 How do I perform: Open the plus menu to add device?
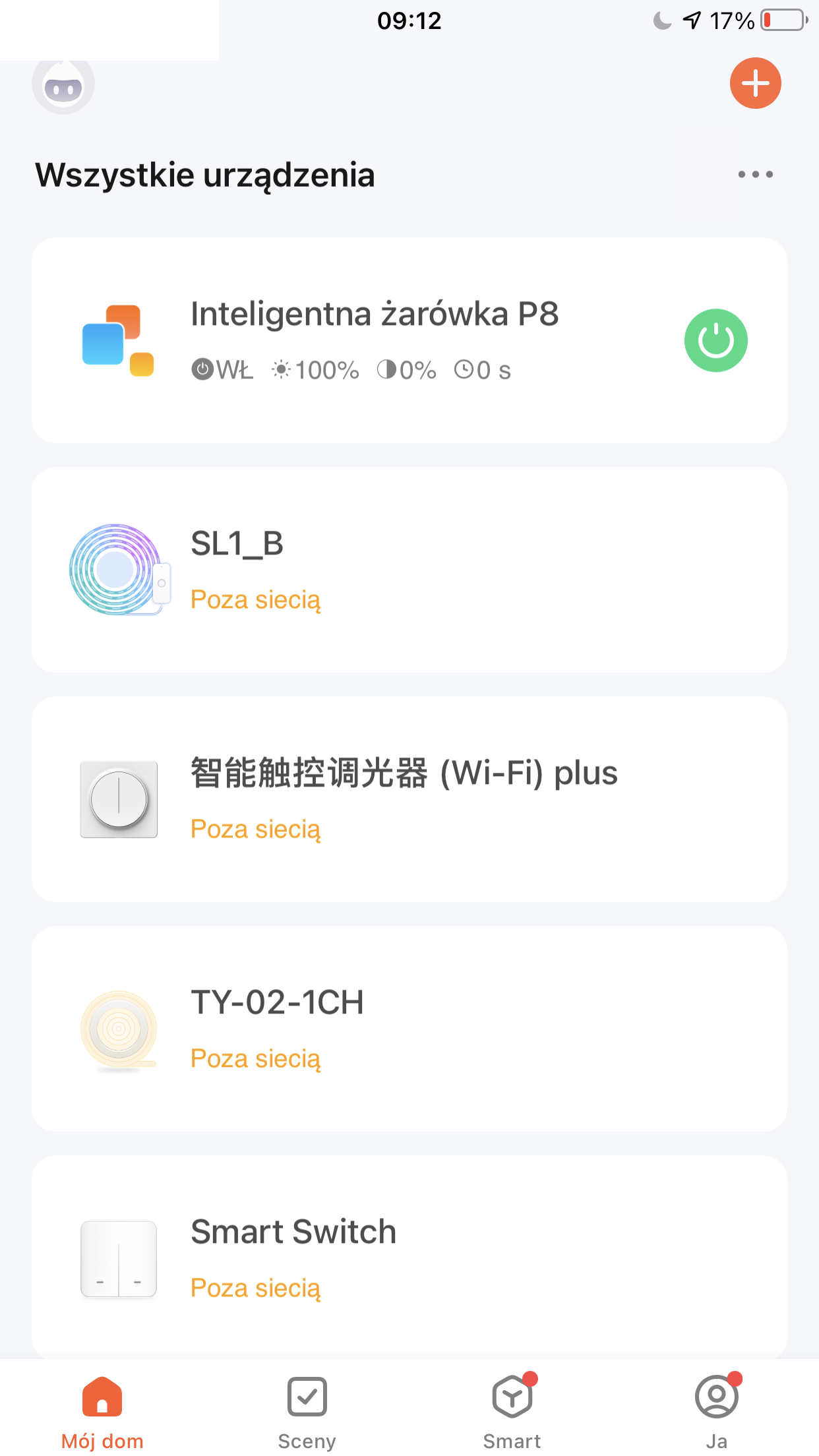[755, 83]
